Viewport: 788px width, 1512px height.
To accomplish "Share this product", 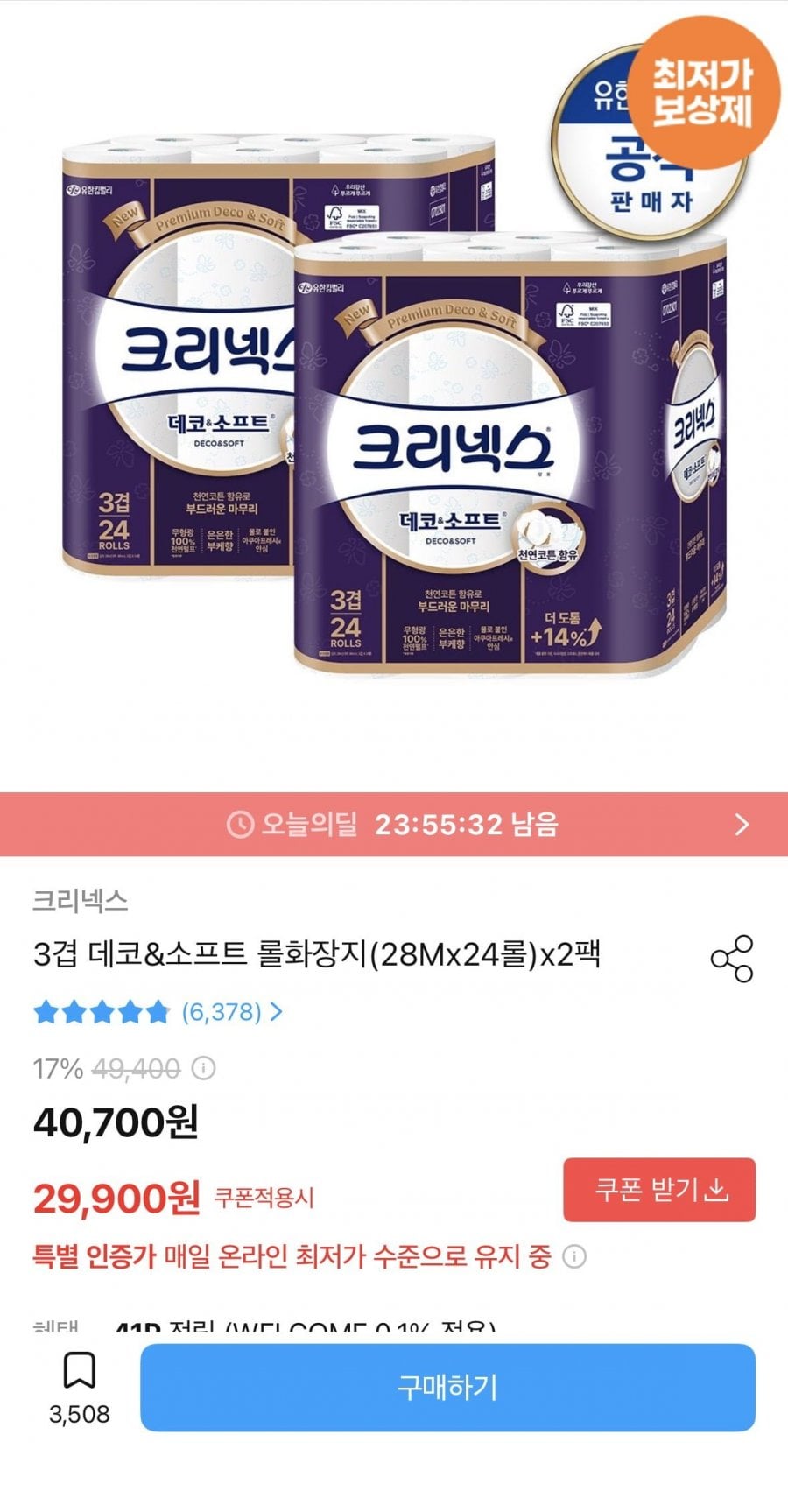I will [731, 959].
